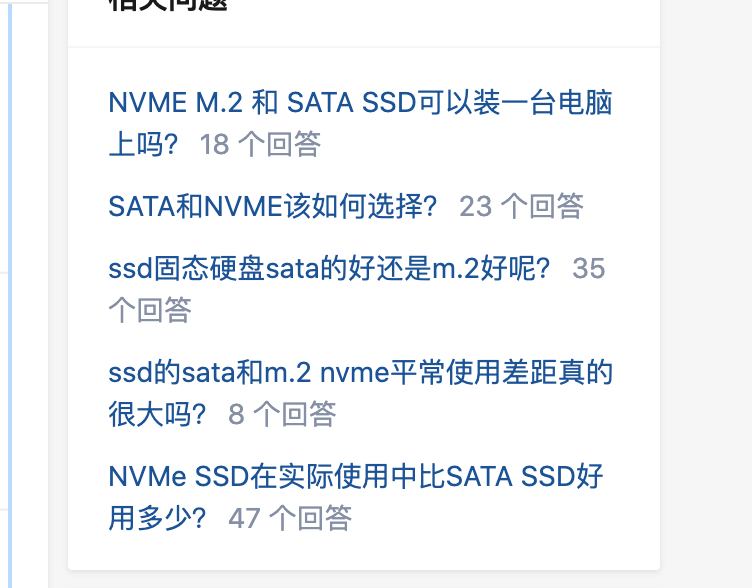Open question about NVME M.2 和 SATA SSD装一台电脑
Viewport: 752px width, 588px height.
coord(360,103)
